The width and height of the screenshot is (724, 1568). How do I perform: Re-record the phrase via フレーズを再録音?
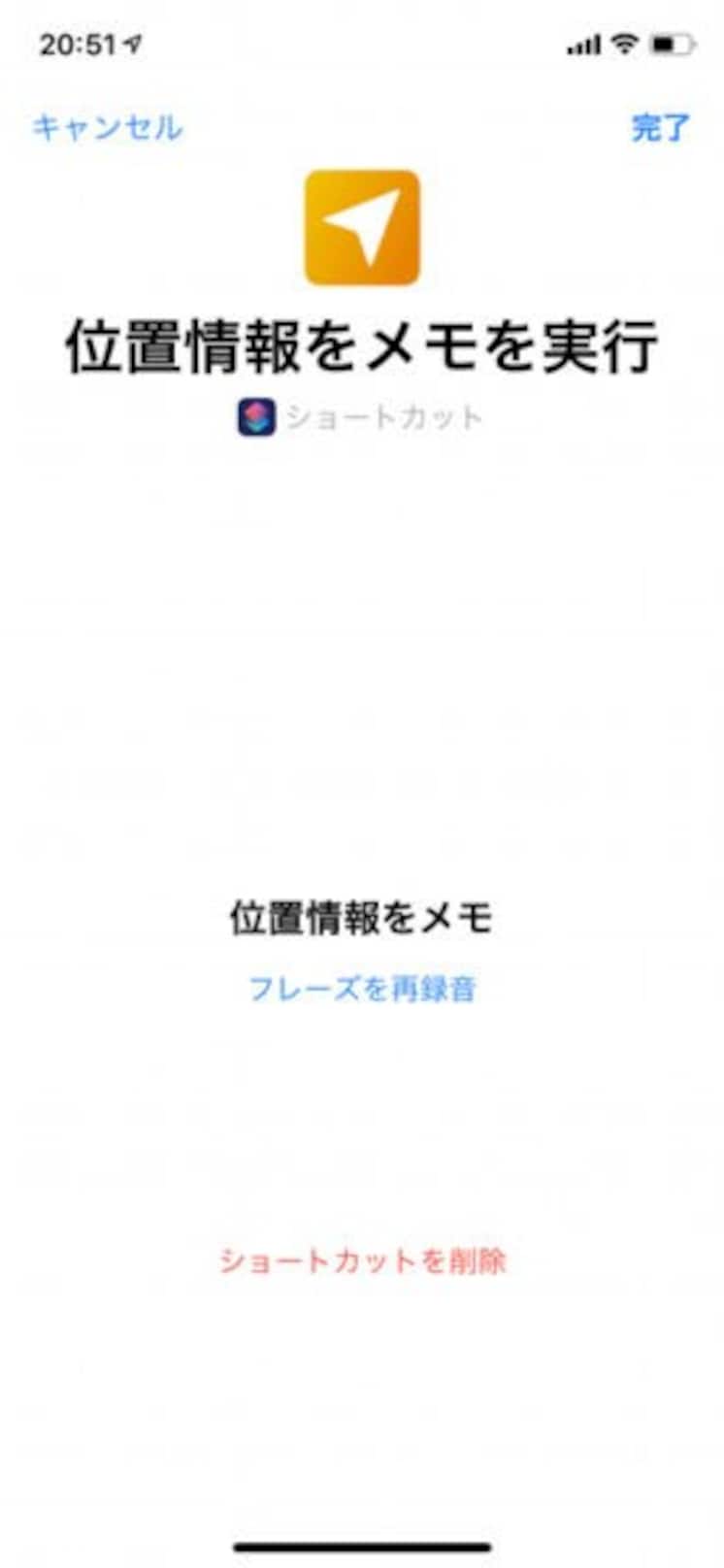362,989
